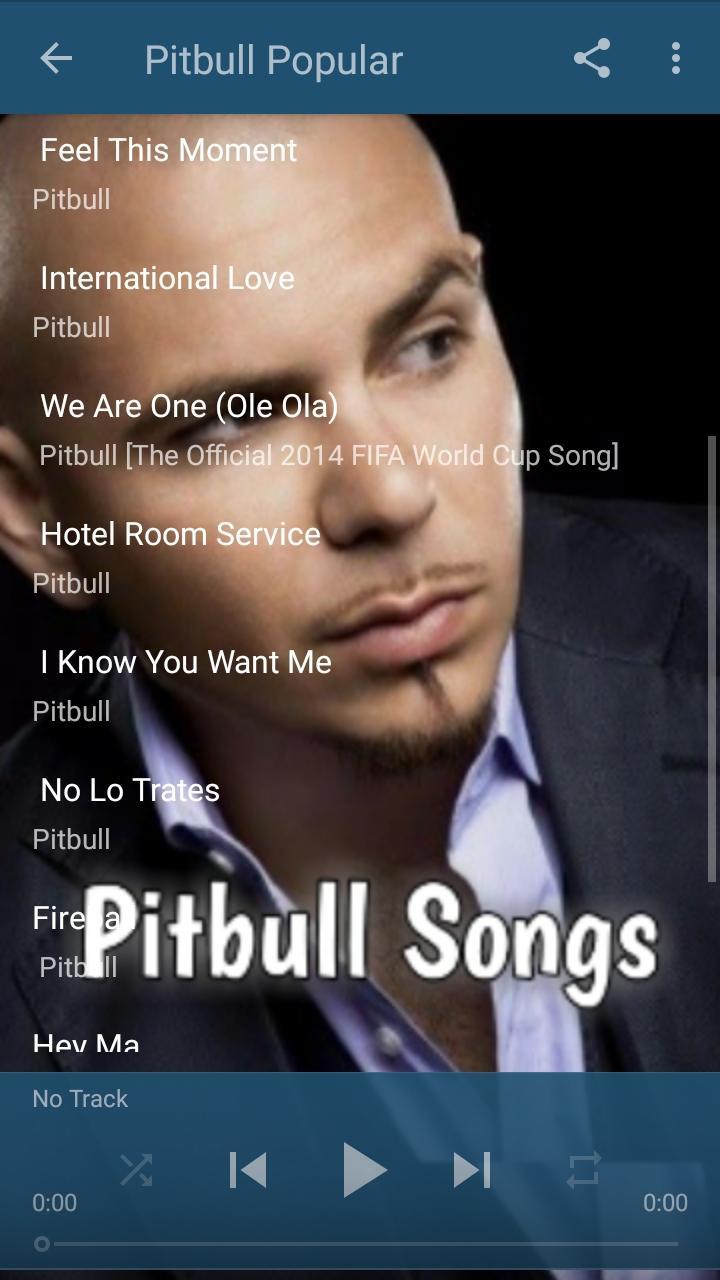Open the overflow menu

click(x=676, y=59)
